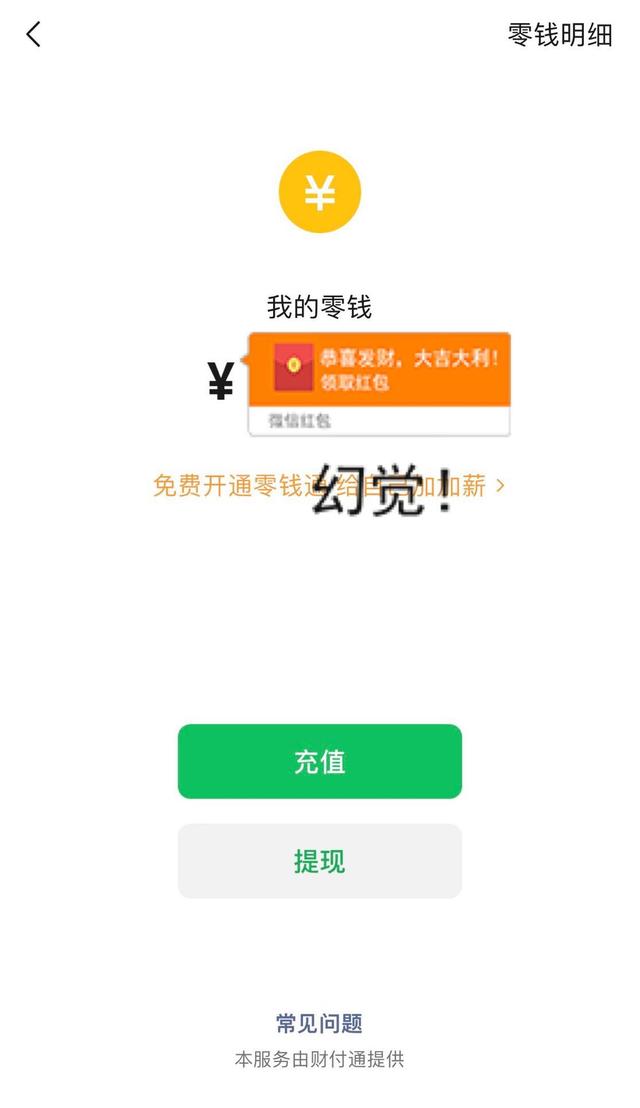Screen dimensions: 640x1108
Task: Go back using the top-left arrow
Action: pos(34,35)
